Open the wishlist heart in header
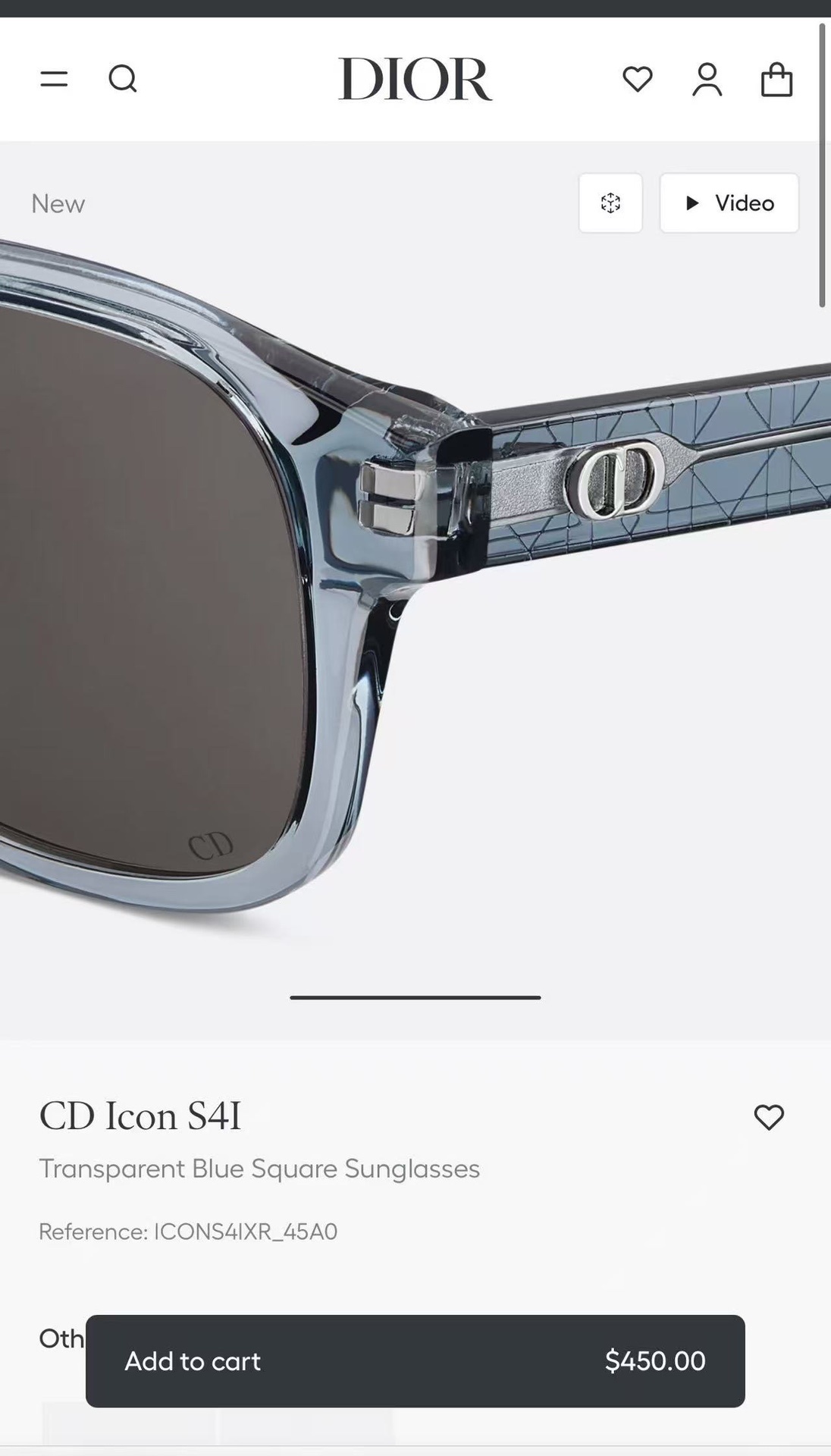Image resolution: width=831 pixels, height=1456 pixels. (x=637, y=79)
